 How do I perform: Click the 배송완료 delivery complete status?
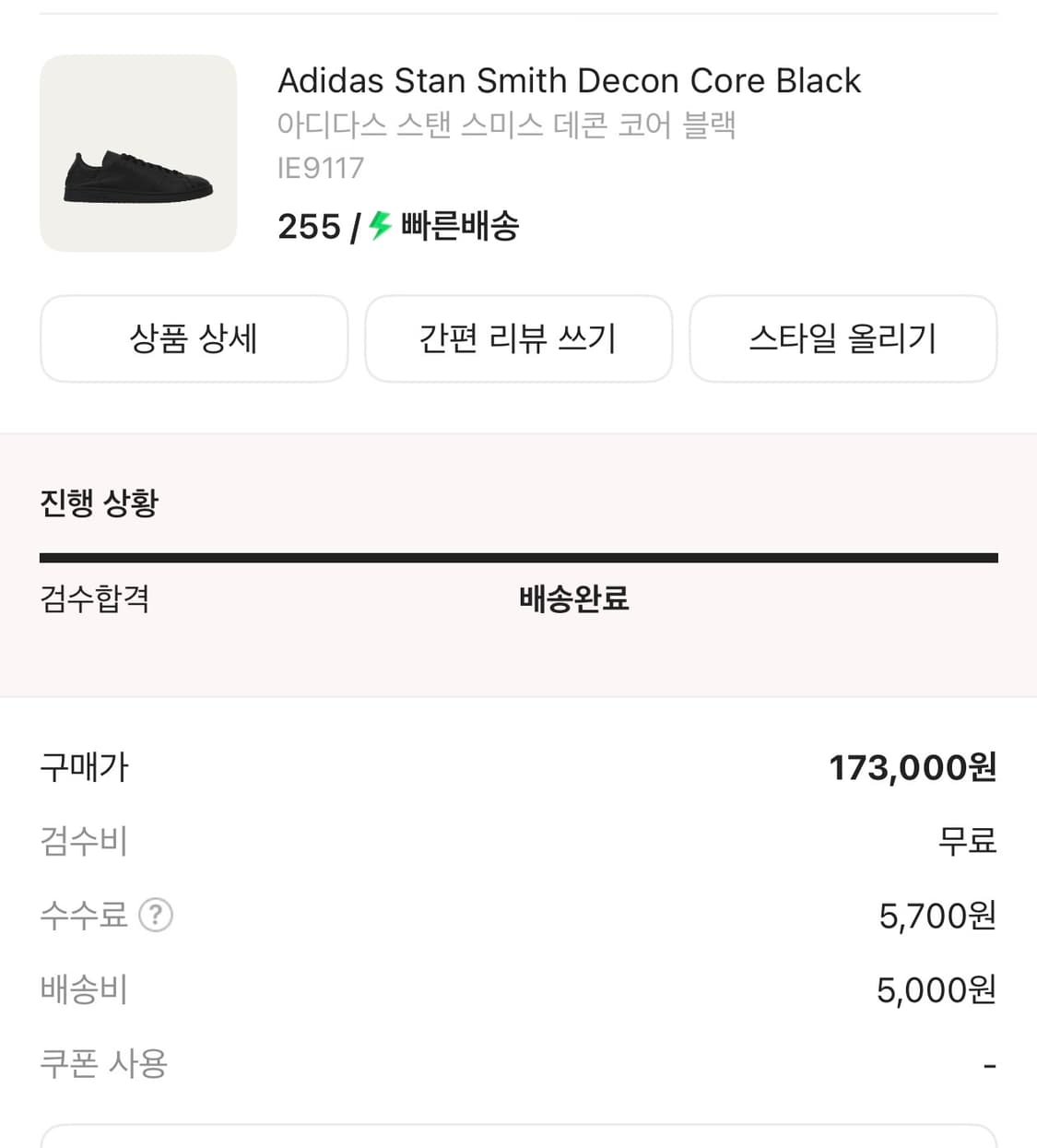point(572,598)
